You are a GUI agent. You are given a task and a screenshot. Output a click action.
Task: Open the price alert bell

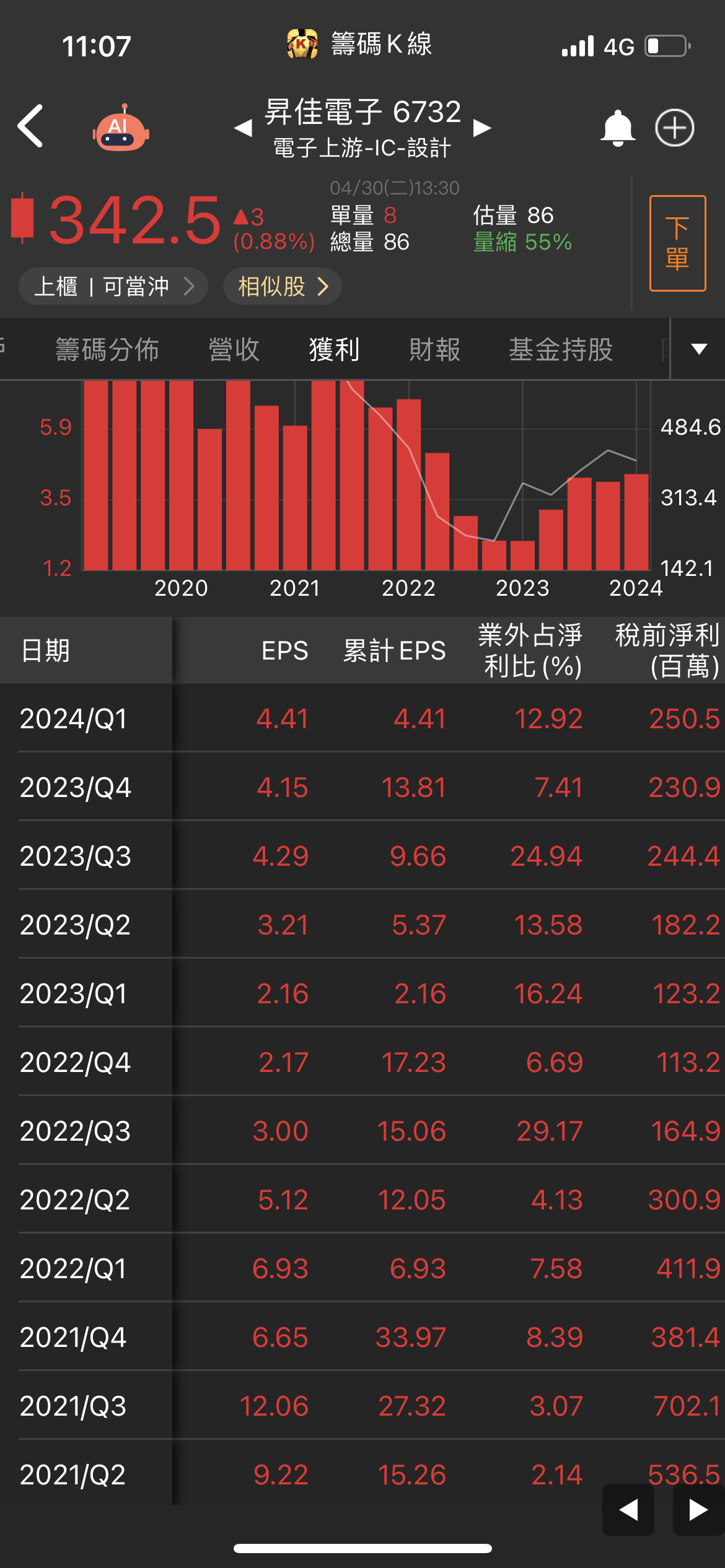click(x=618, y=128)
